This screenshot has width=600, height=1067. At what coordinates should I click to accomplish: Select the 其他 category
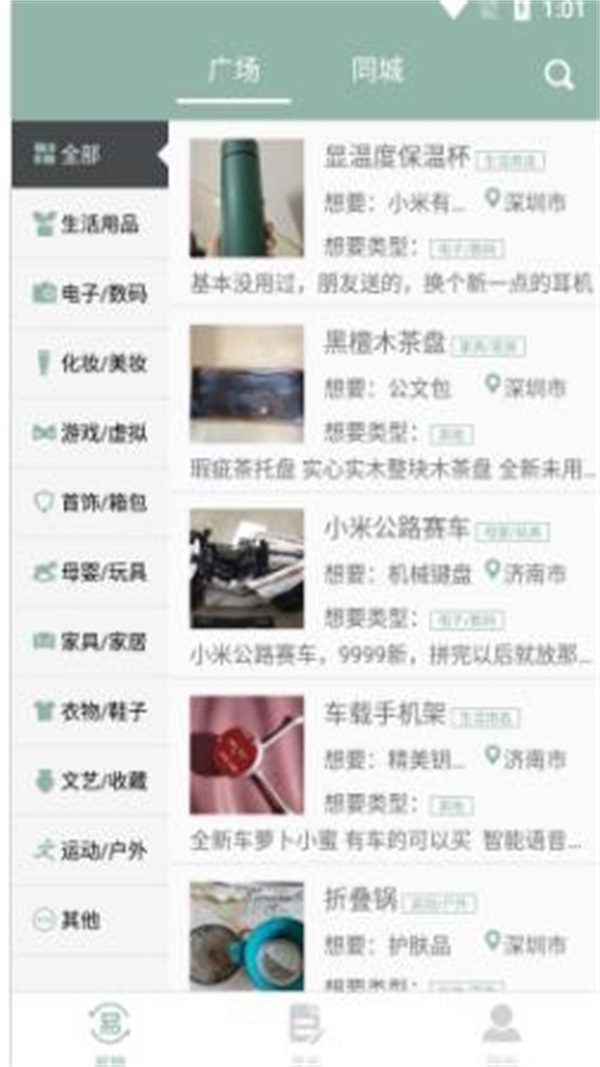click(x=70, y=920)
